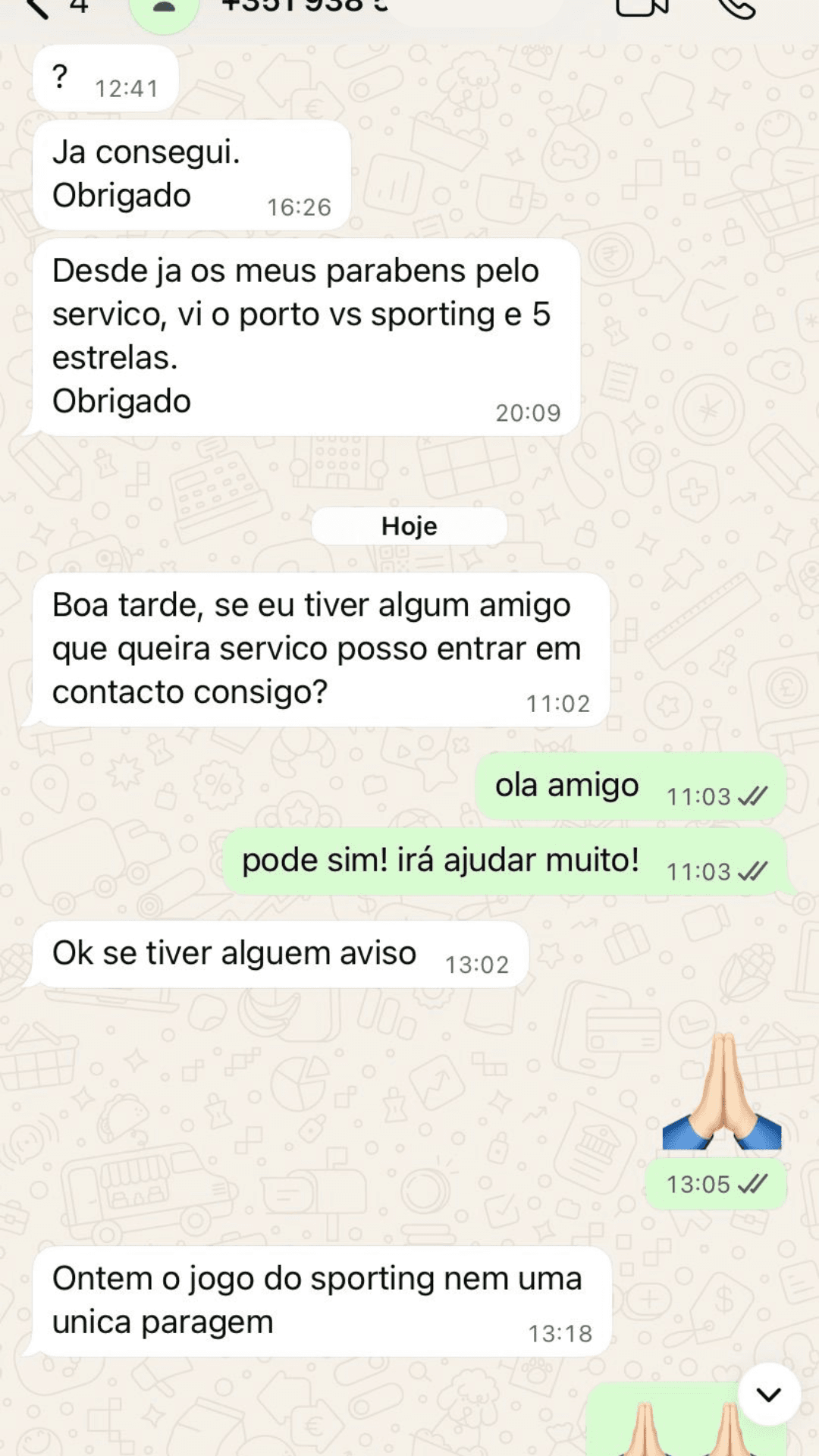The width and height of the screenshot is (819, 1456).
Task: Jump to the latest messages
Action: [x=769, y=1394]
